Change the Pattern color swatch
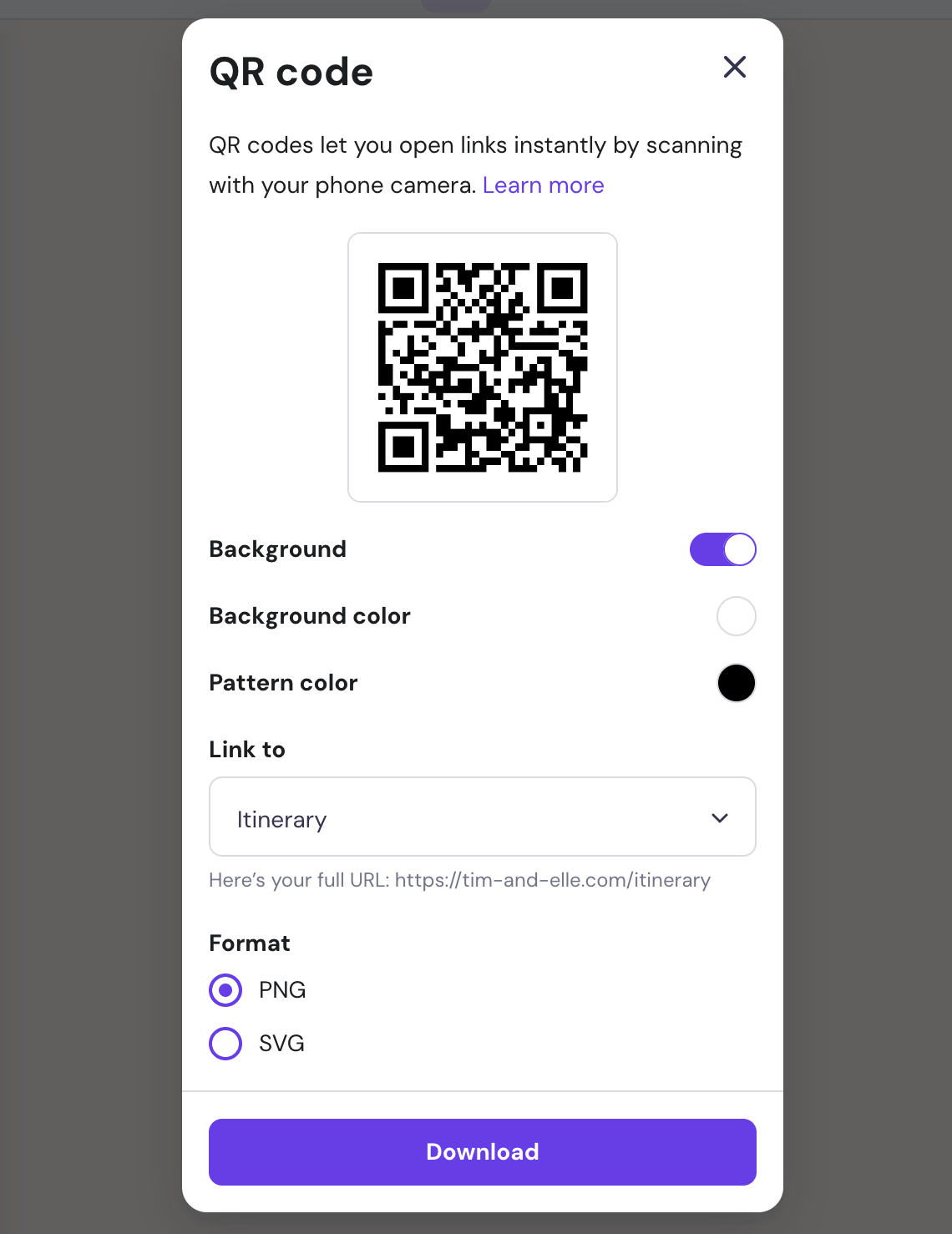The width and height of the screenshot is (952, 1234). coord(736,683)
